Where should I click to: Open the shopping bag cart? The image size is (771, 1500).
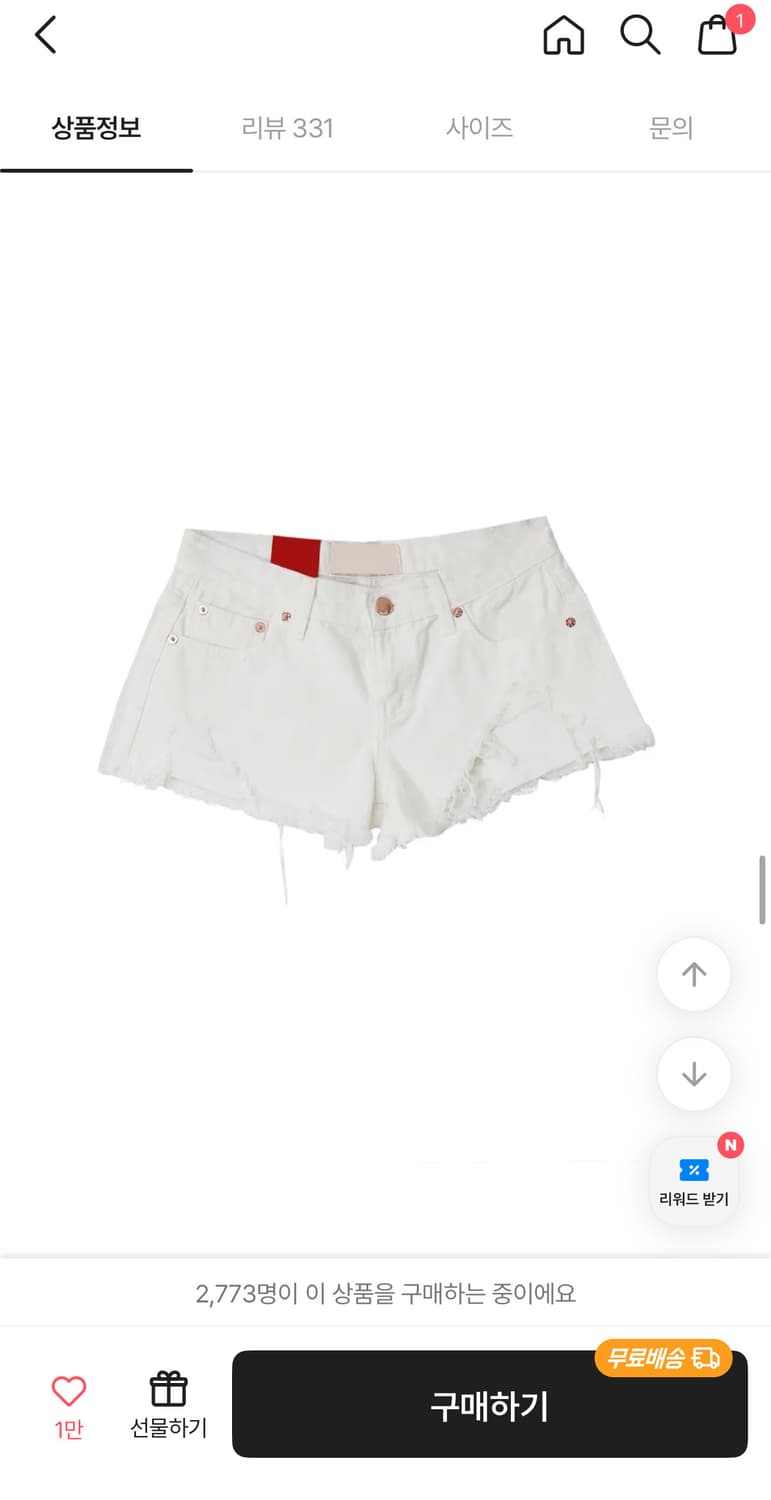(x=717, y=36)
